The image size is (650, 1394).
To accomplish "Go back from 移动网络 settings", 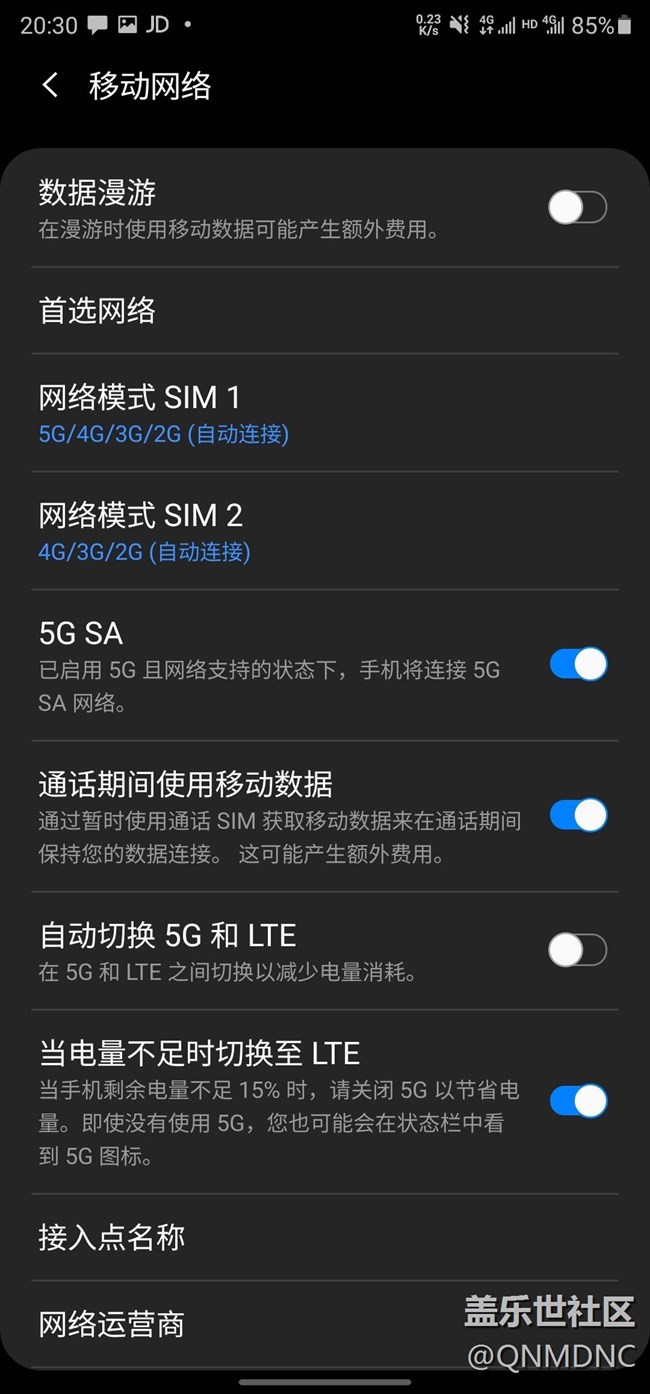I will click(50, 86).
